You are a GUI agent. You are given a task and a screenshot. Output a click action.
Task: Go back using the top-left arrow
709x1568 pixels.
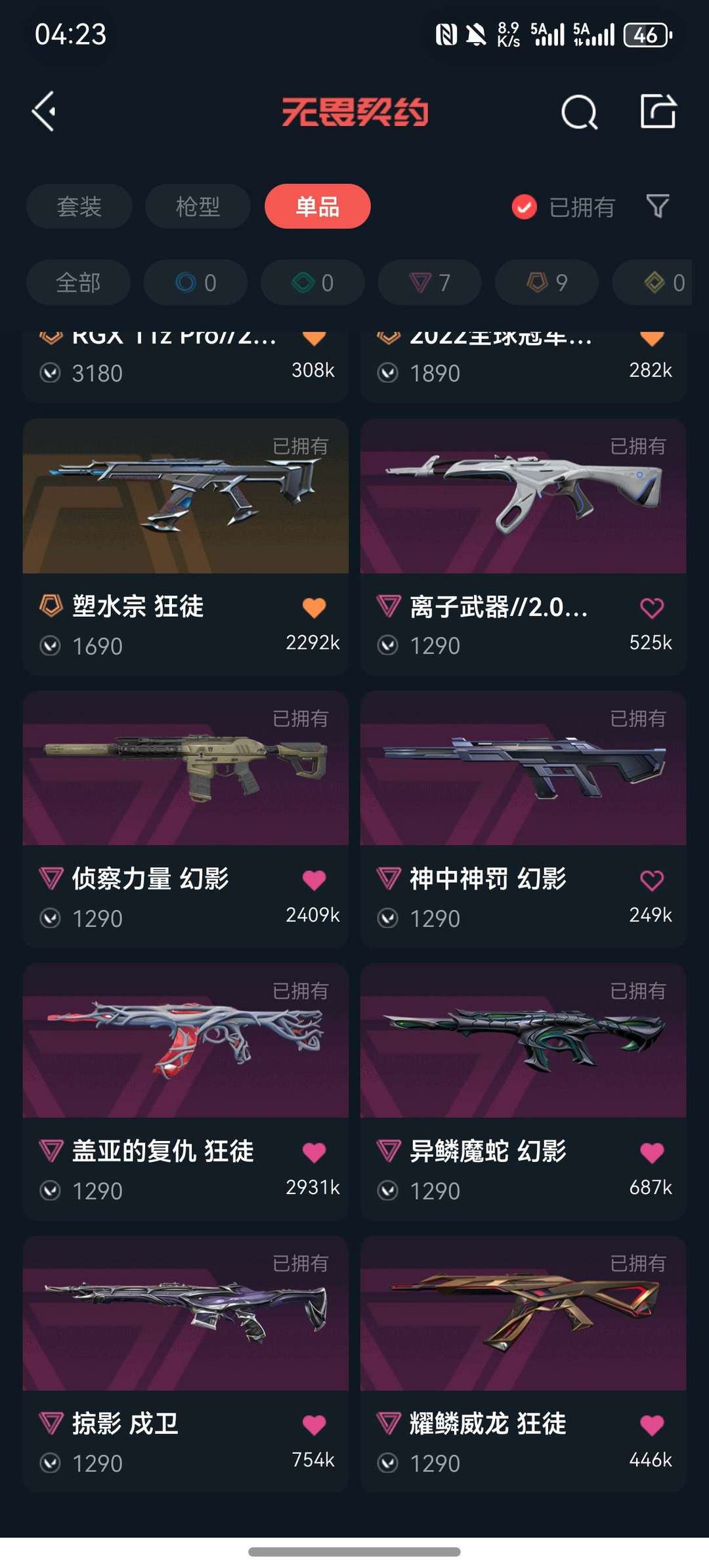(x=44, y=111)
